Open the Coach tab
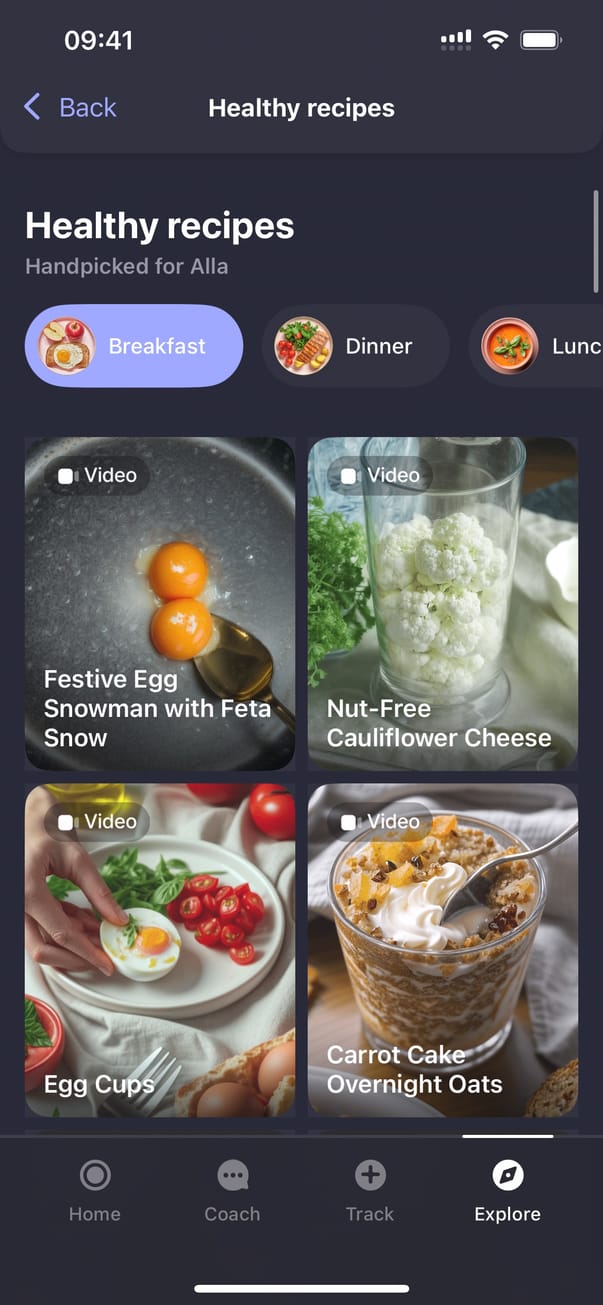 tap(232, 1192)
